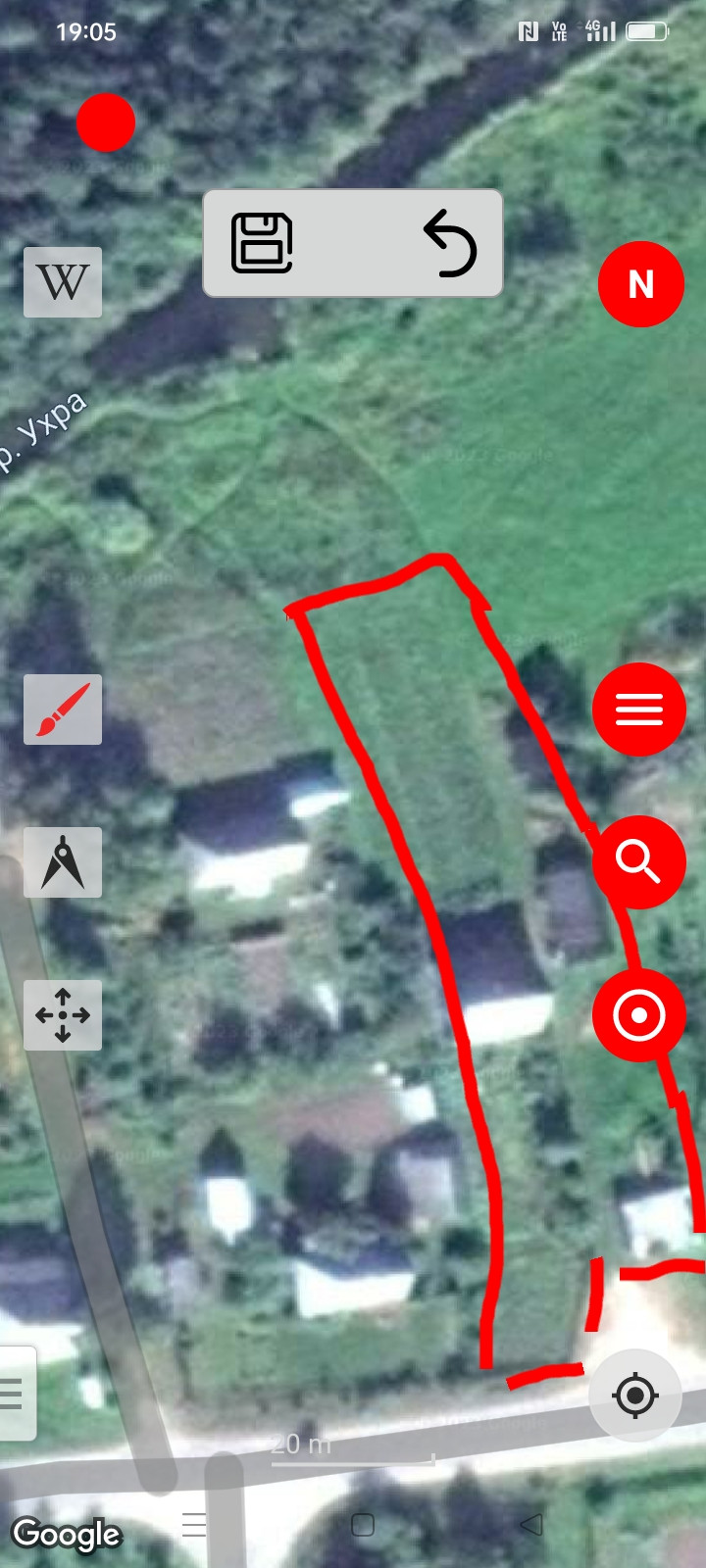Open the compass measuring tool
The image size is (706, 1568).
point(63,862)
